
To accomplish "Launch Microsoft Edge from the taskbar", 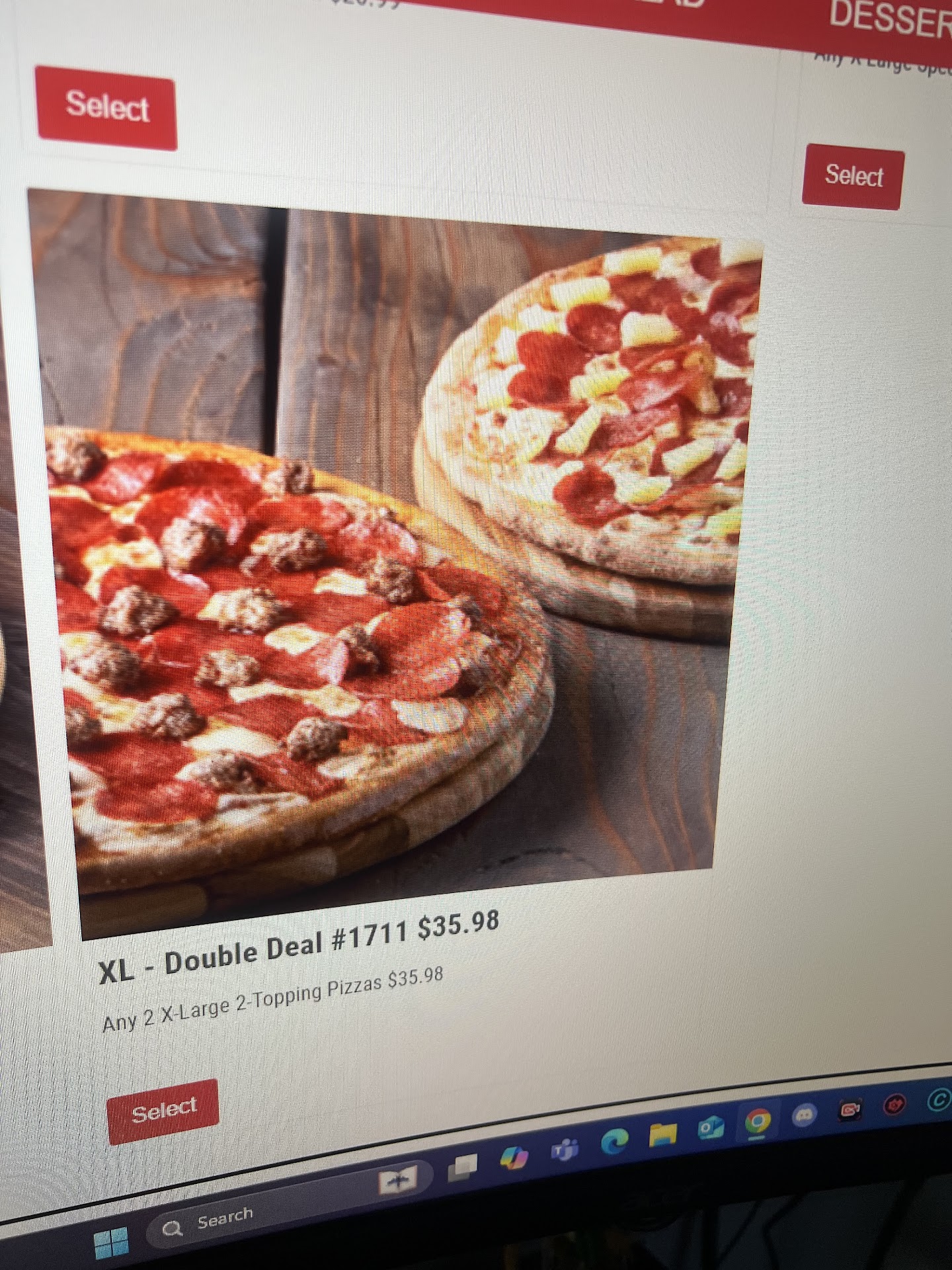I will [x=614, y=1141].
